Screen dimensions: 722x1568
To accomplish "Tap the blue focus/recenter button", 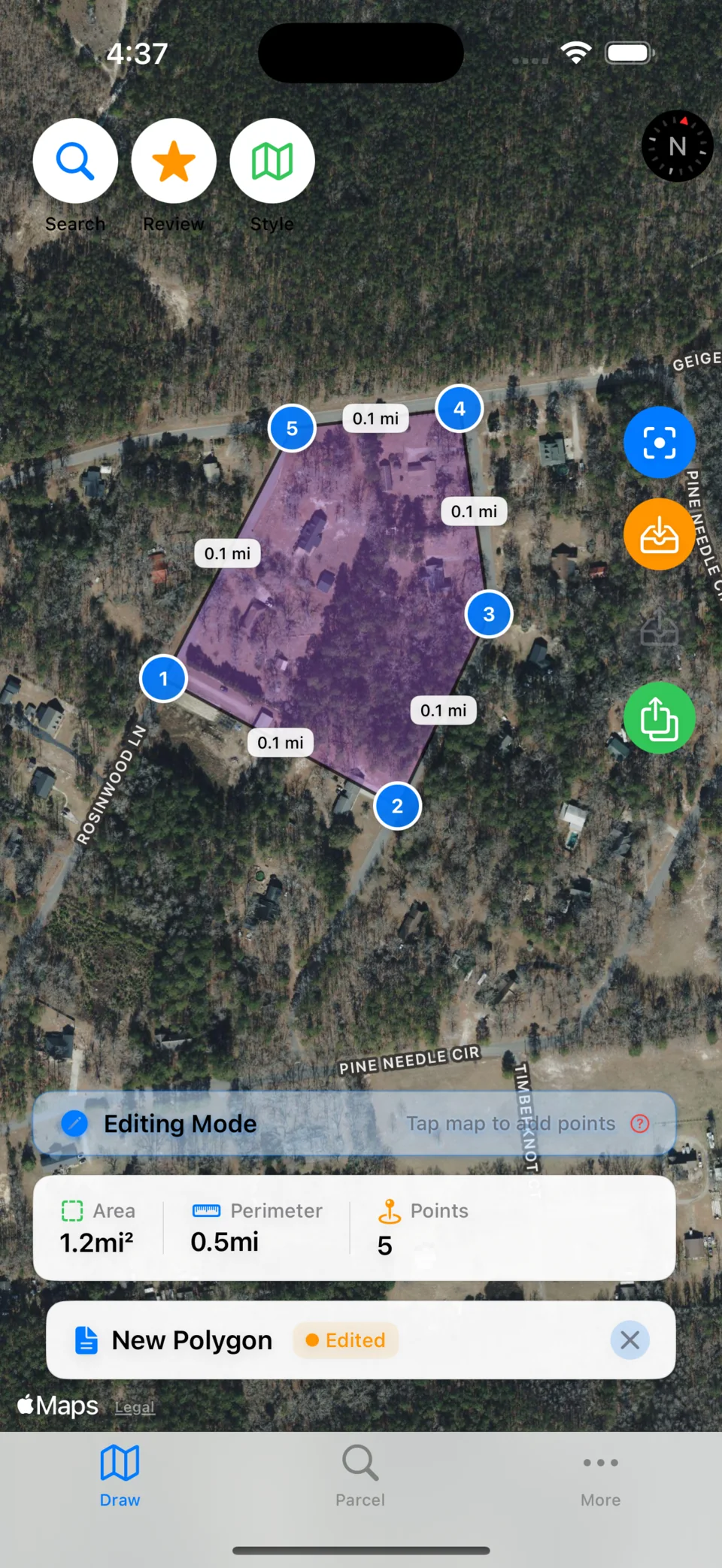I will click(x=659, y=443).
